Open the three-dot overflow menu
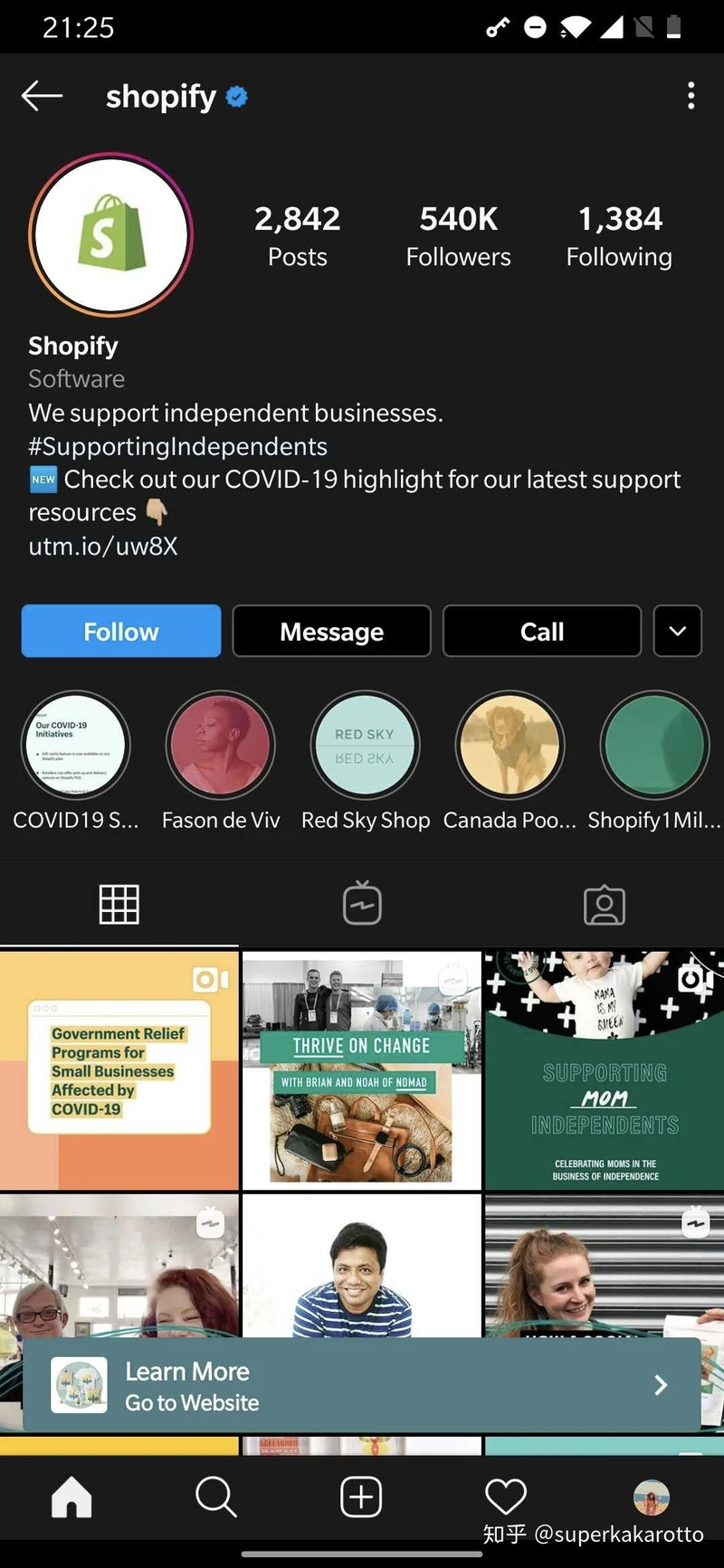 pos(691,96)
